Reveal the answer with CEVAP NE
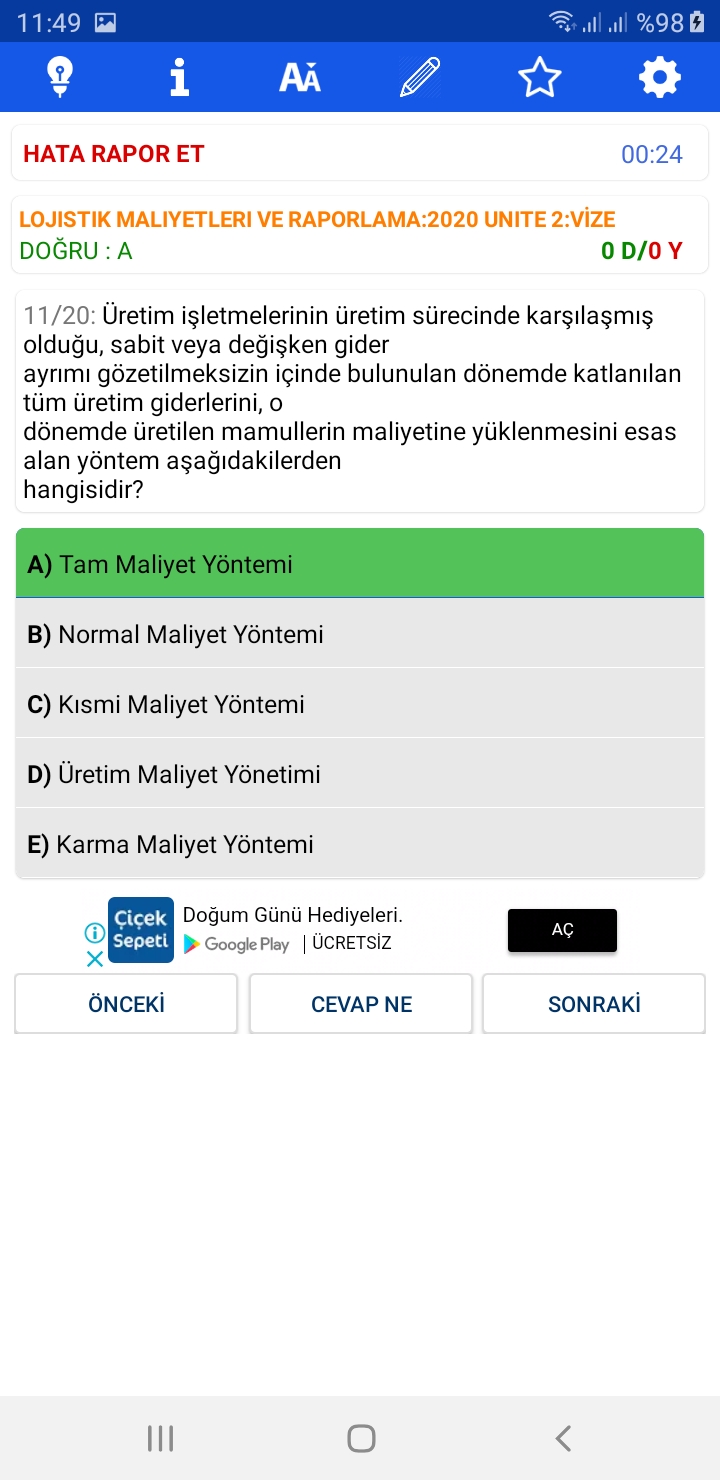 361,1004
